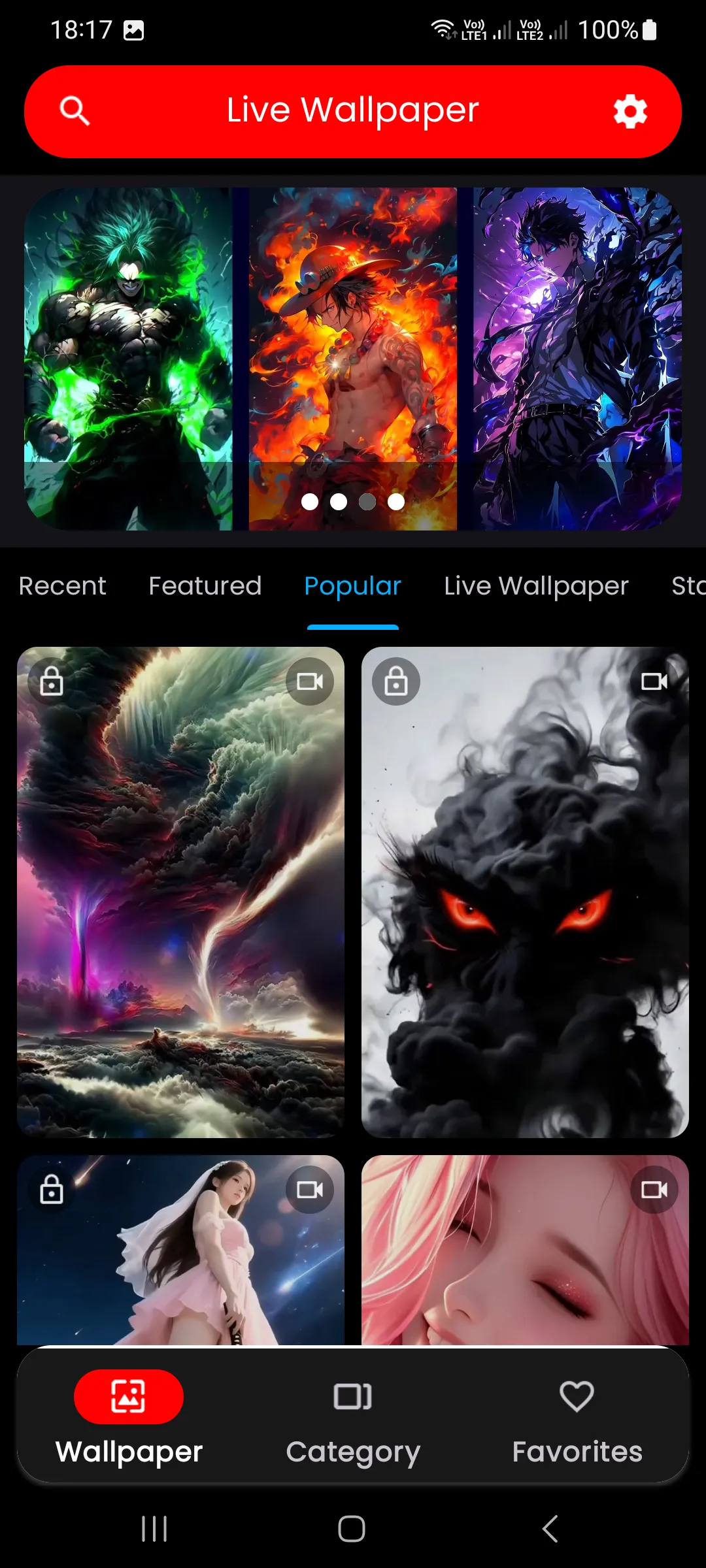Switch to the Recent tab
The image size is (706, 1568).
63,586
